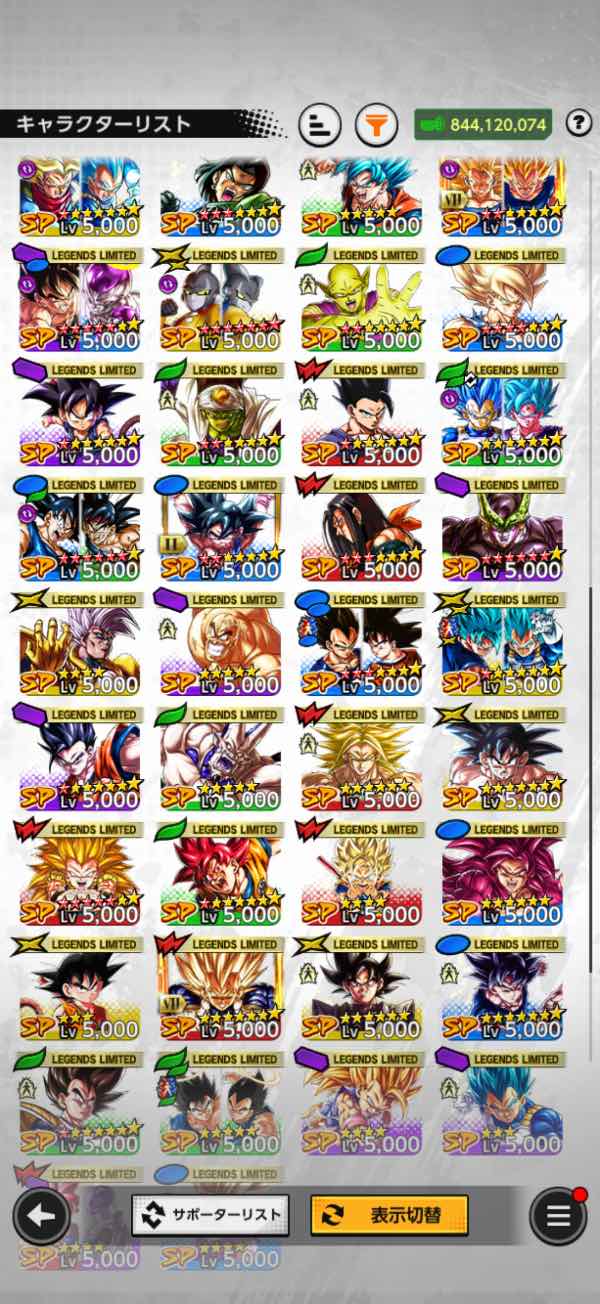Open the blue Ultra Instinct Goku card

[220, 532]
